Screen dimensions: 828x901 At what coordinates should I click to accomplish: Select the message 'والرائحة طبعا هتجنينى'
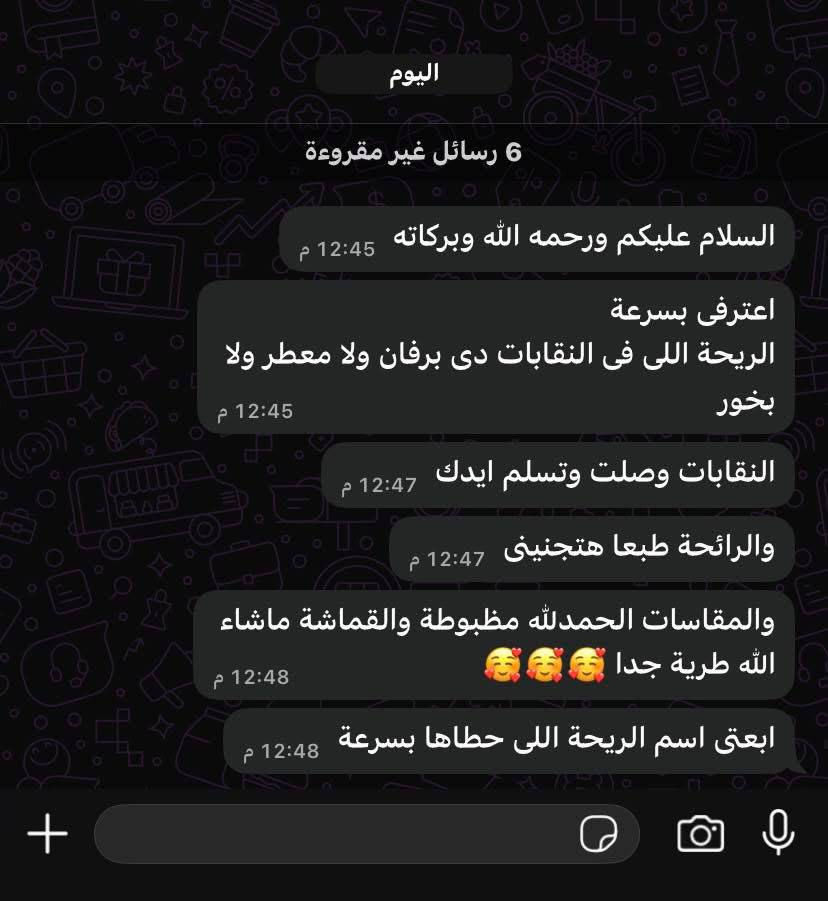pyautogui.click(x=590, y=546)
